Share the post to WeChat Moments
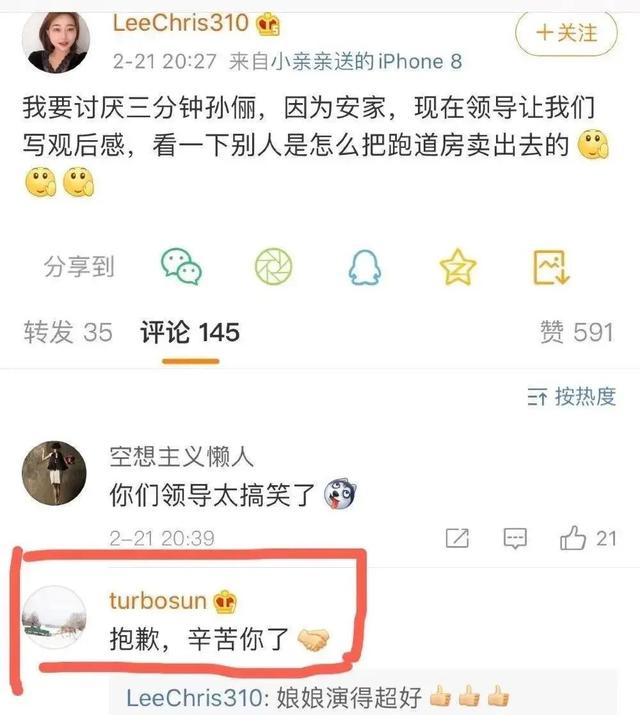Viewport: 640px width, 715px height. coord(272,266)
